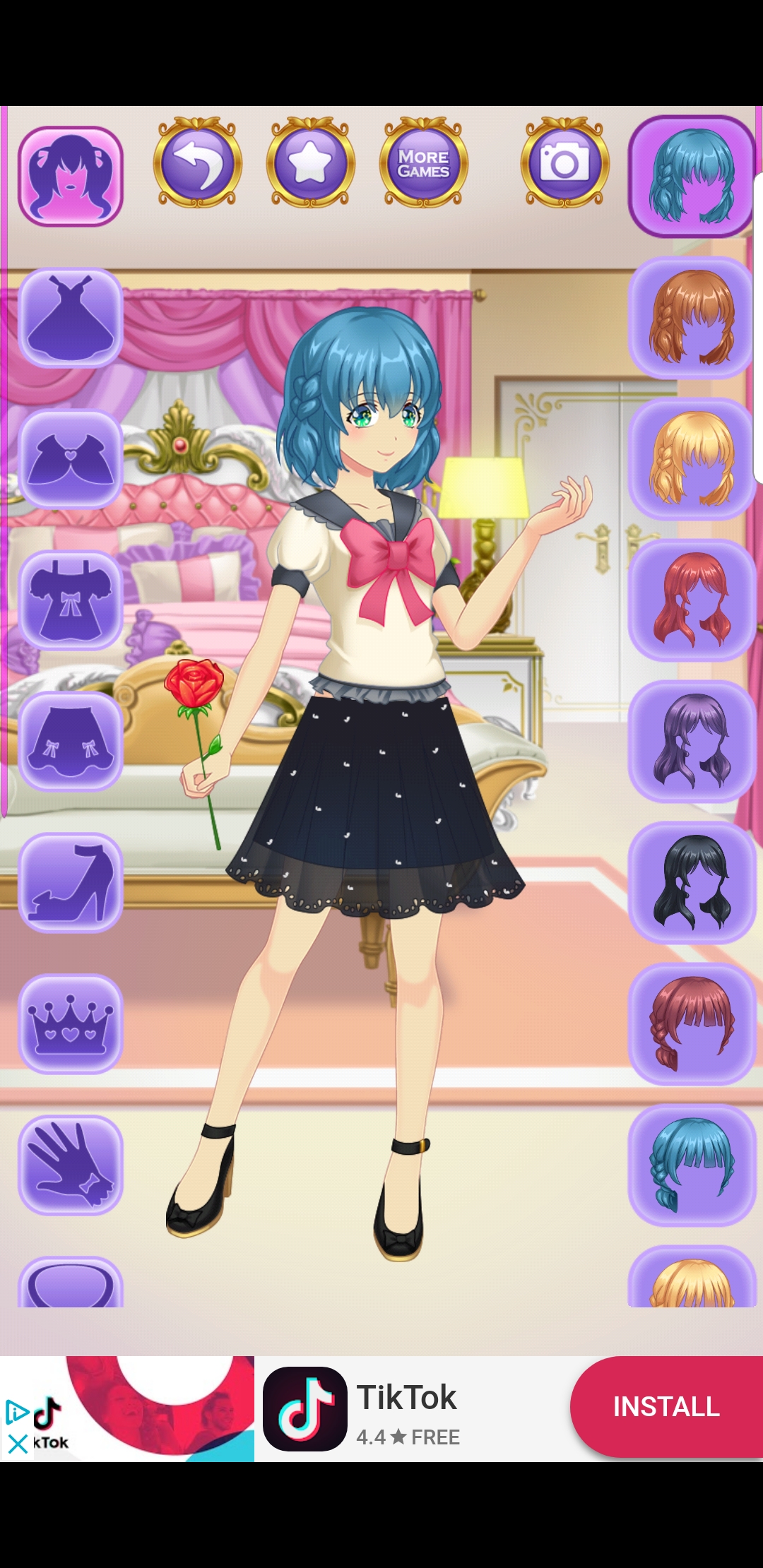
Task: Pick the long black hairstyle
Action: click(692, 883)
